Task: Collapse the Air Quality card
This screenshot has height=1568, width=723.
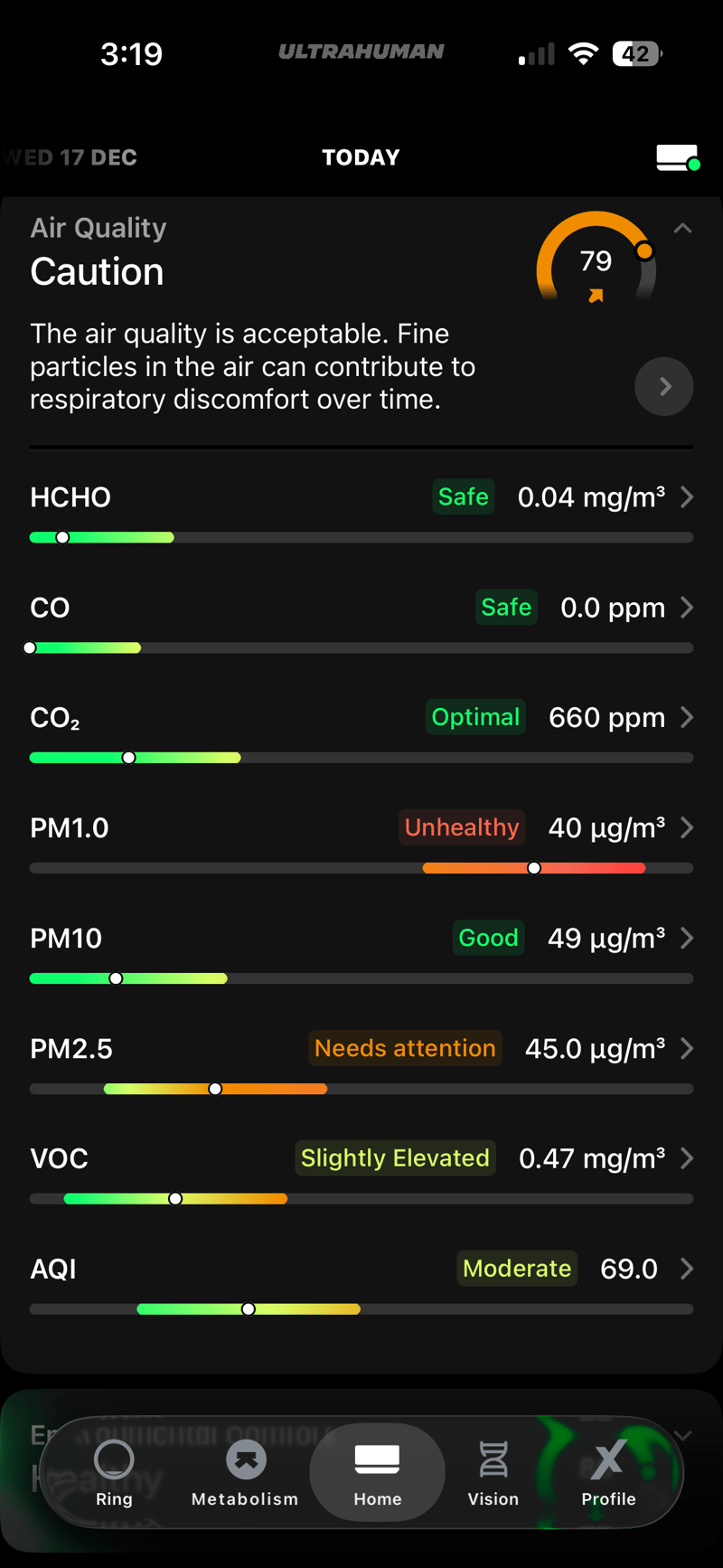Action: tap(683, 228)
